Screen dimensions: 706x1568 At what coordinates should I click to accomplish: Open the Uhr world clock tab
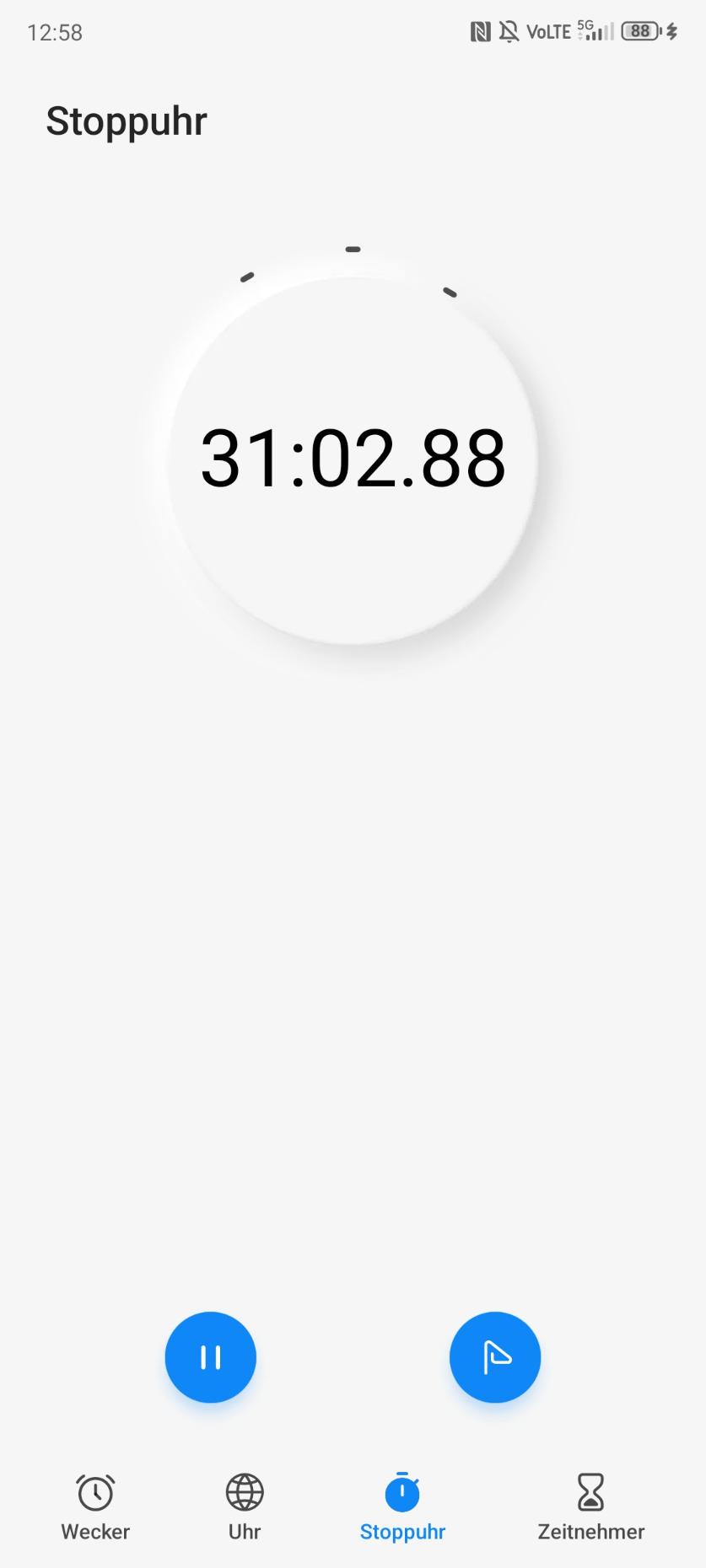click(245, 1508)
